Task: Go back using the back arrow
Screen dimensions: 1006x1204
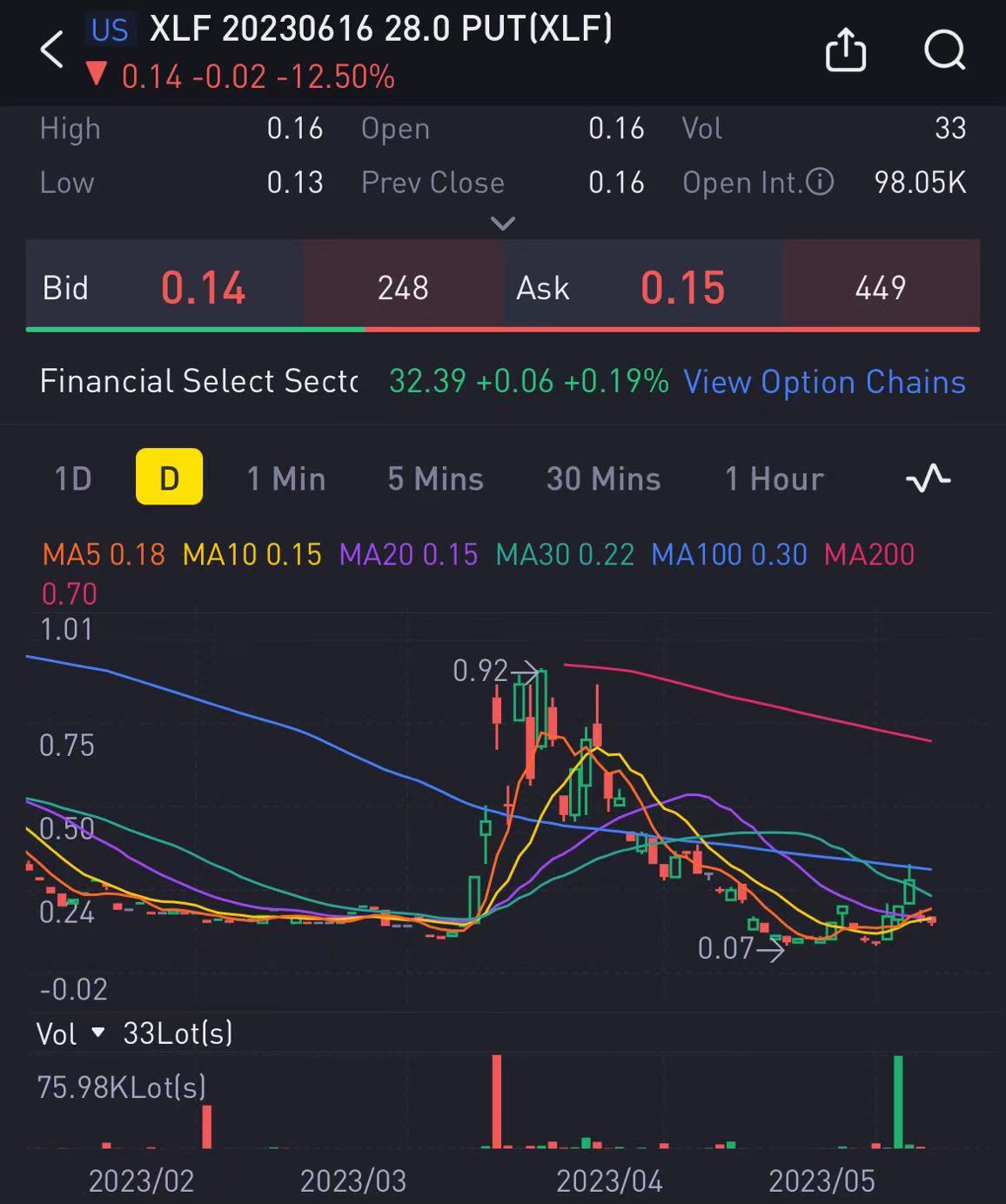Action: (x=51, y=50)
